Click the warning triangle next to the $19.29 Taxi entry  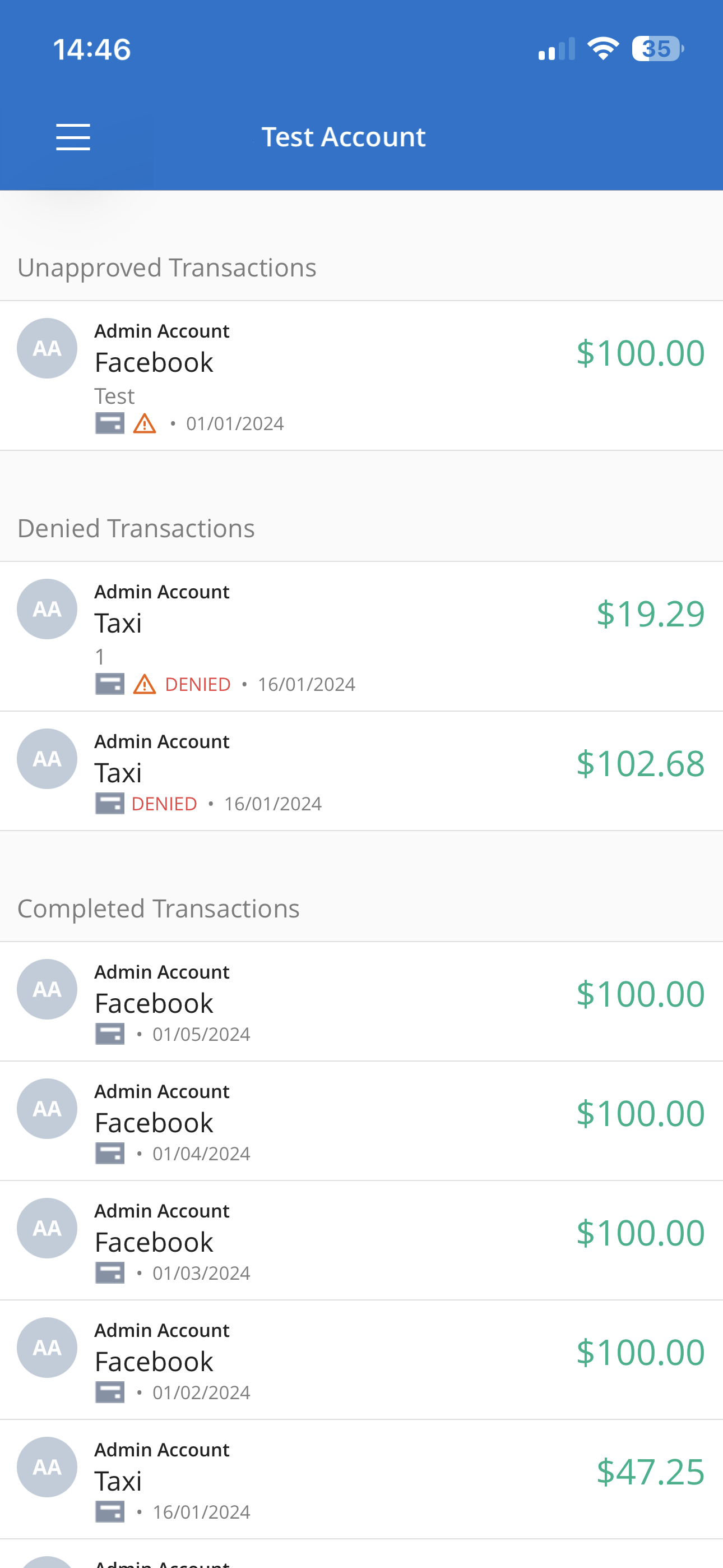click(144, 684)
